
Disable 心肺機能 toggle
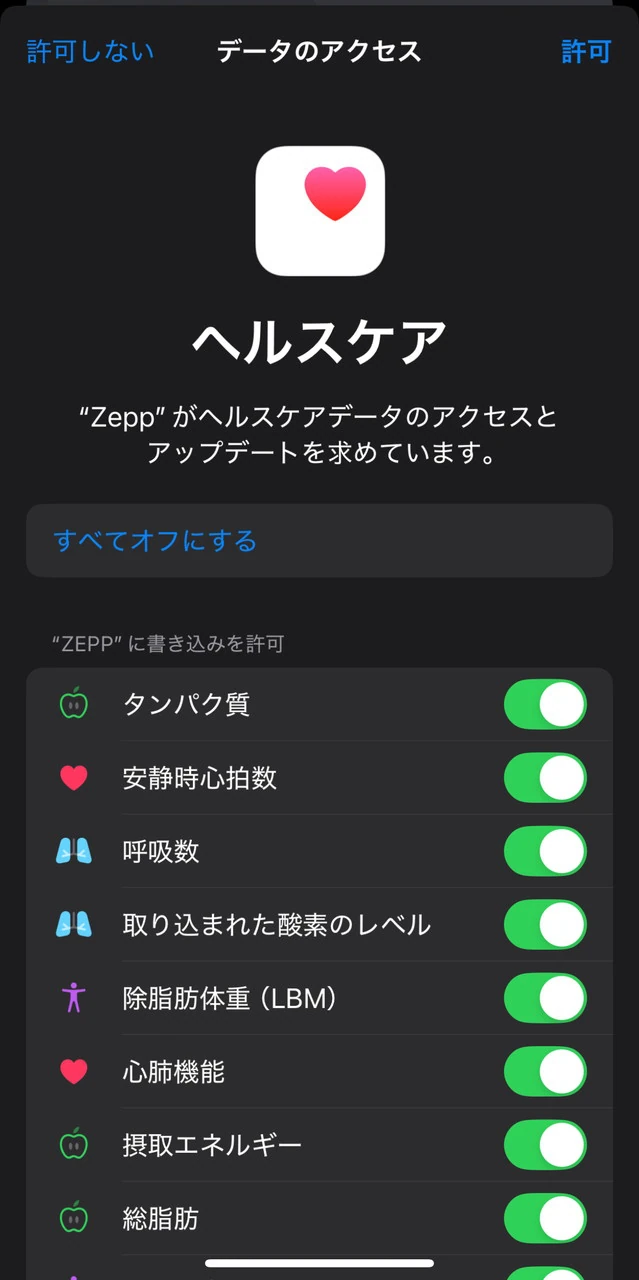pyautogui.click(x=545, y=1072)
